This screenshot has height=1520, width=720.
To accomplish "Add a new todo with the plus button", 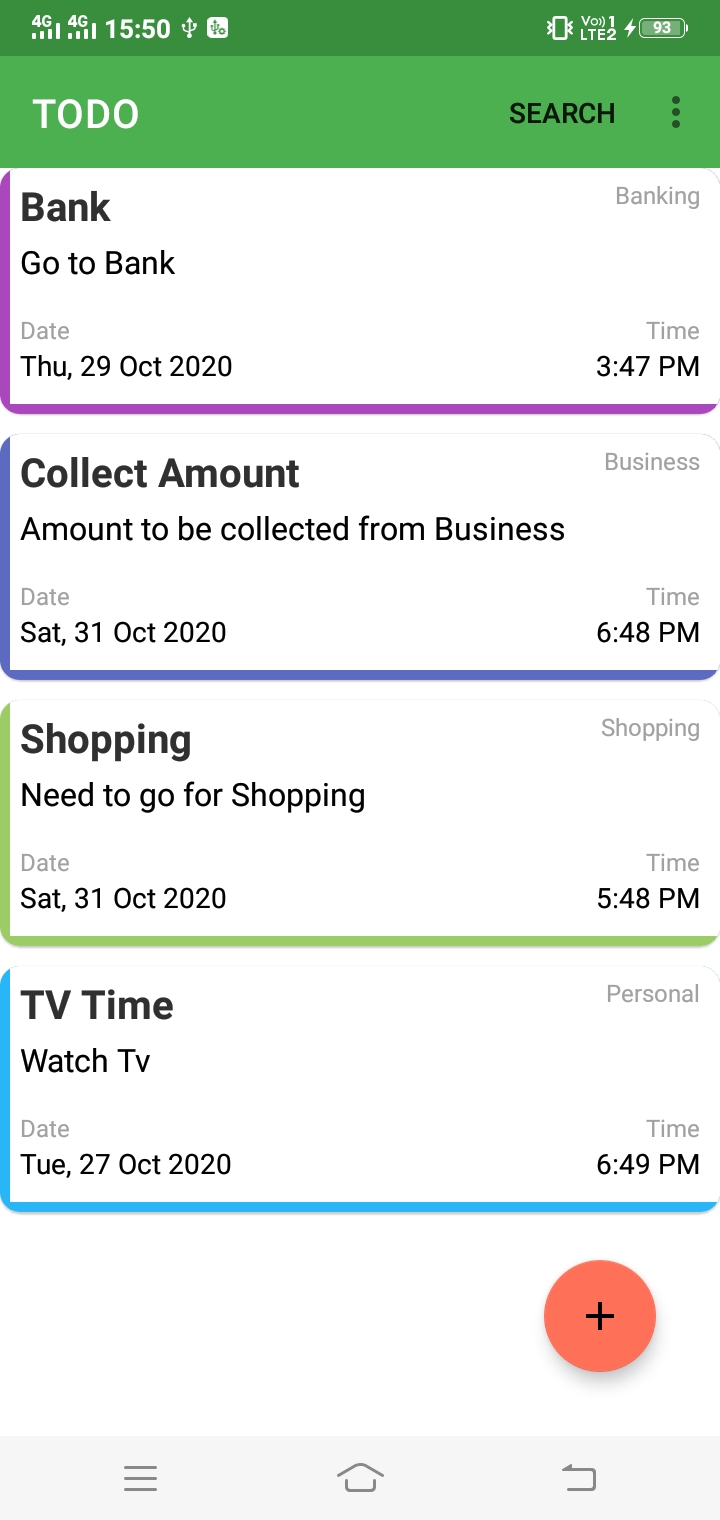I will 599,1316.
